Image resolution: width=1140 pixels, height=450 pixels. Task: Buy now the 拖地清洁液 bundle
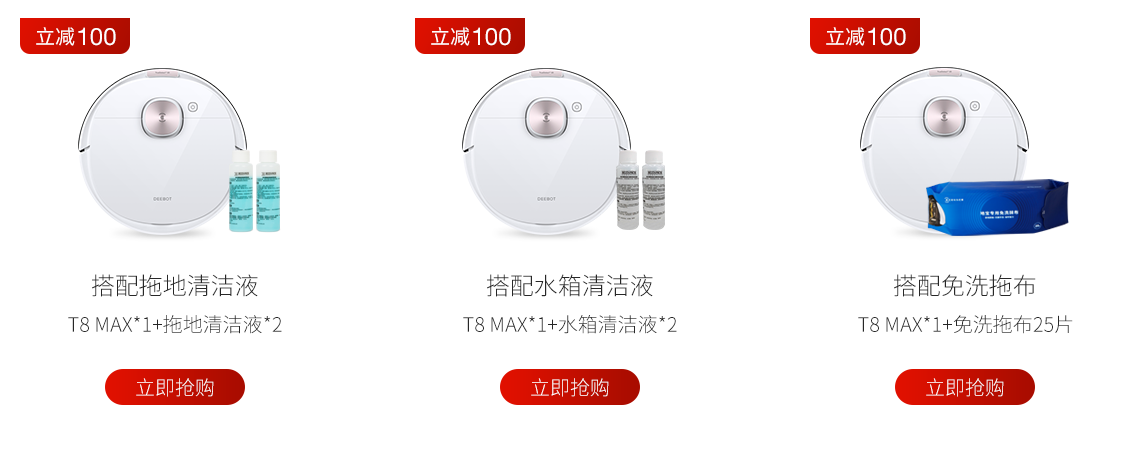(175, 387)
